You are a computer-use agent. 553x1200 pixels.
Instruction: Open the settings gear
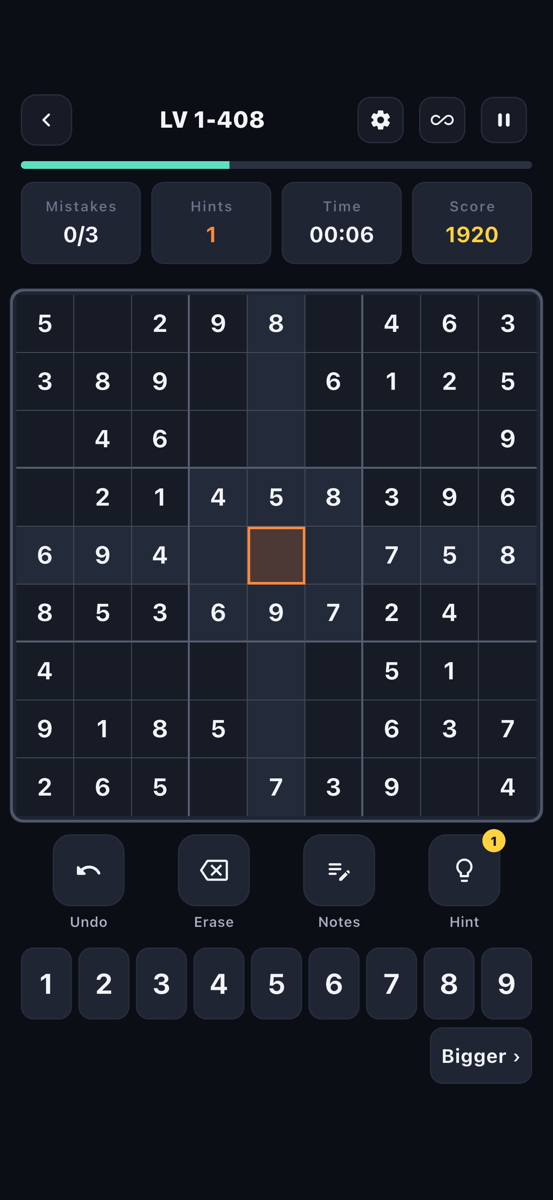[380, 120]
